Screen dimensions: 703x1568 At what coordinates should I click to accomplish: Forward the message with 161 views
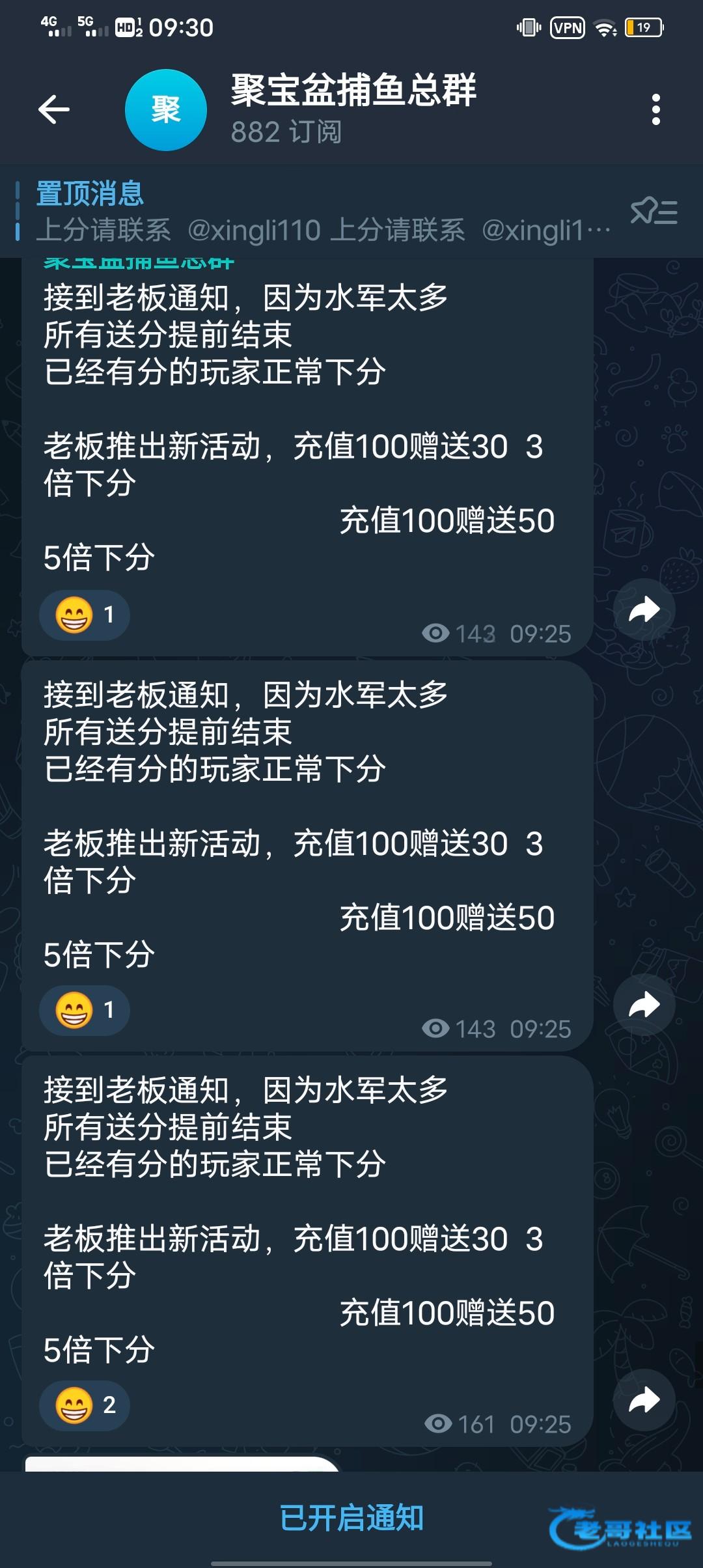click(644, 1399)
